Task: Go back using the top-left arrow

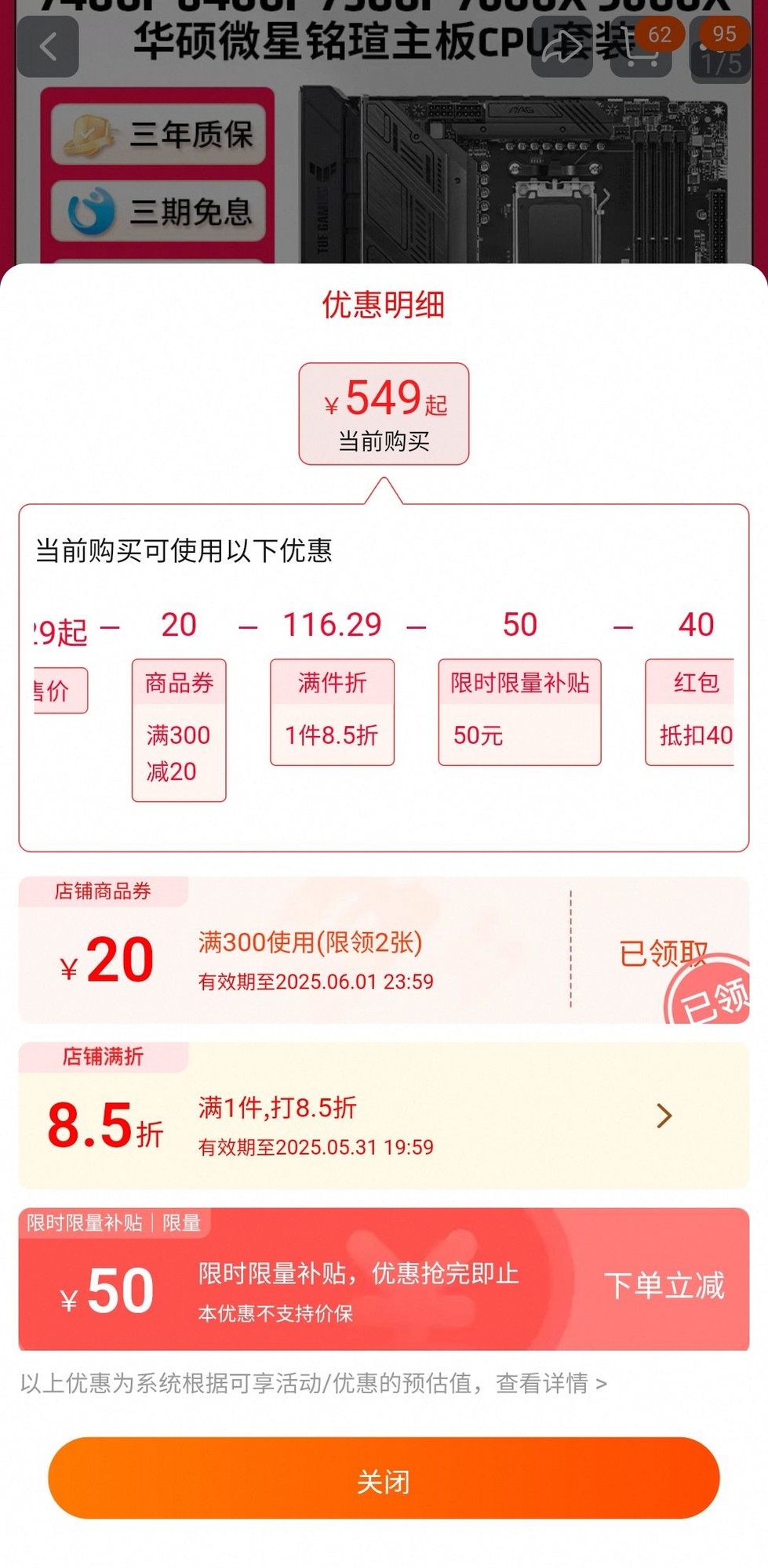Action: (48, 47)
